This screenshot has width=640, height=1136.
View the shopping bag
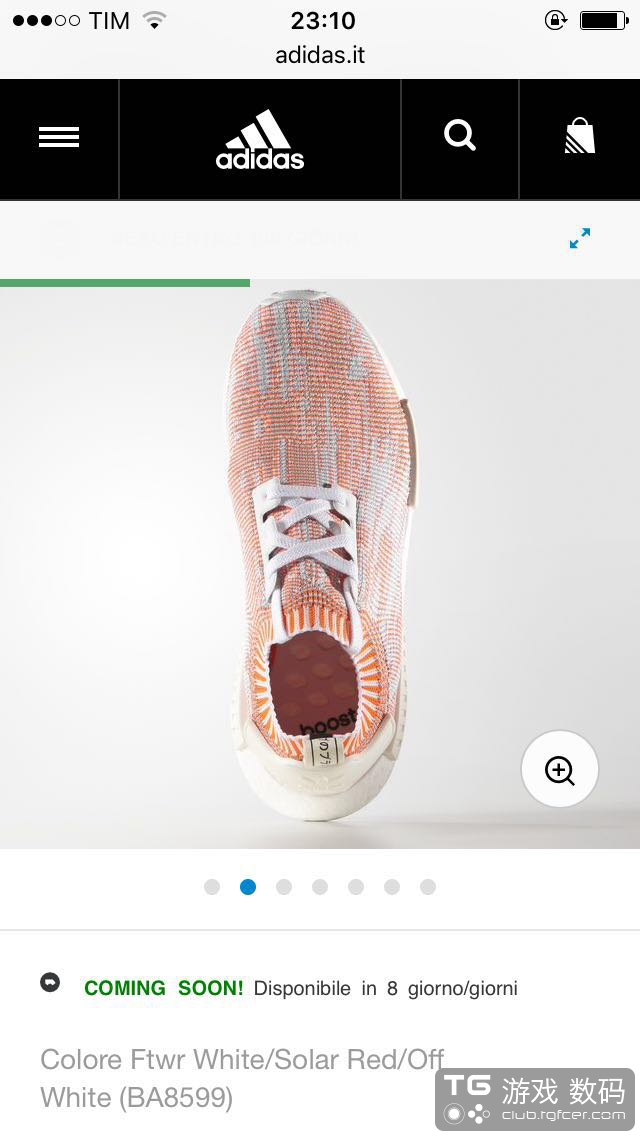coord(579,136)
